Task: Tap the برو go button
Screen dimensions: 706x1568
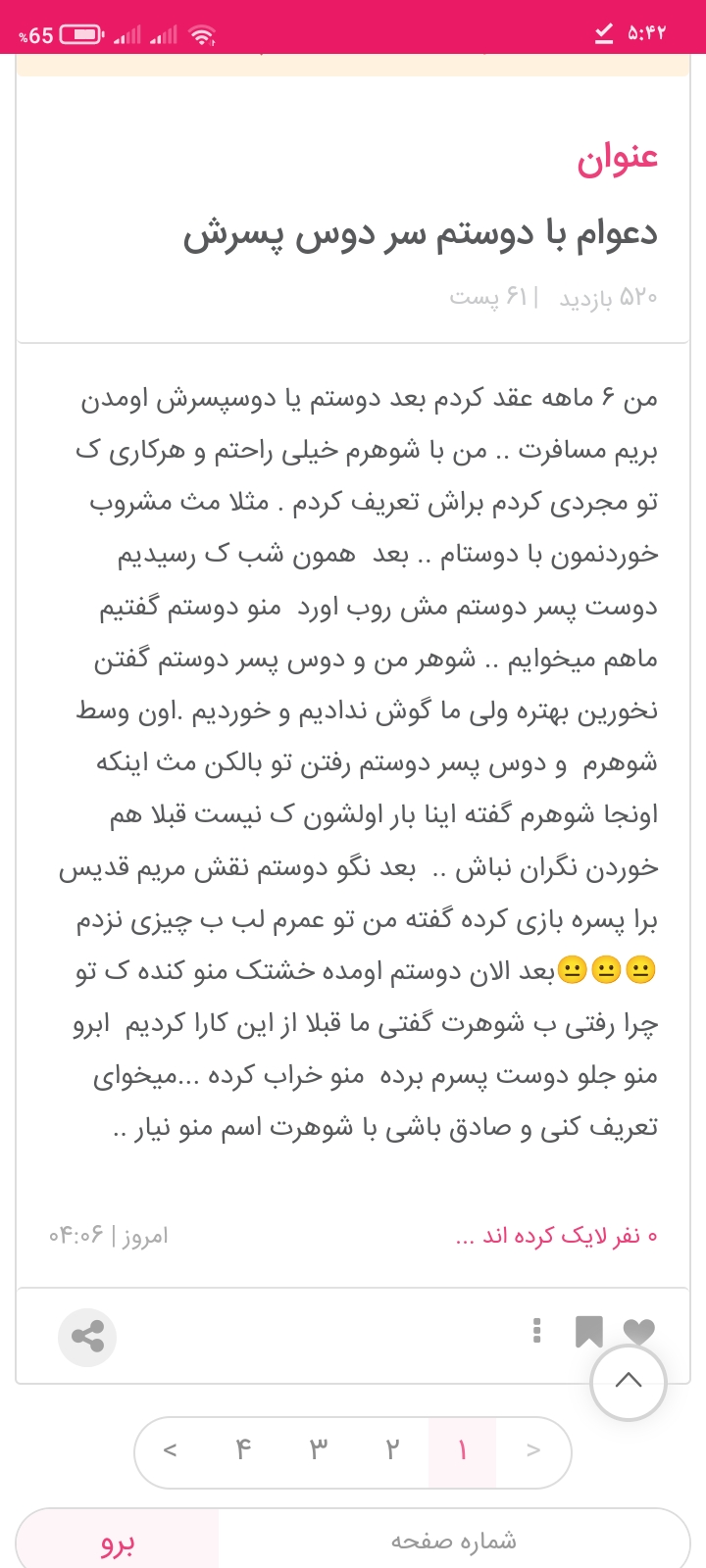Action: click(118, 1542)
